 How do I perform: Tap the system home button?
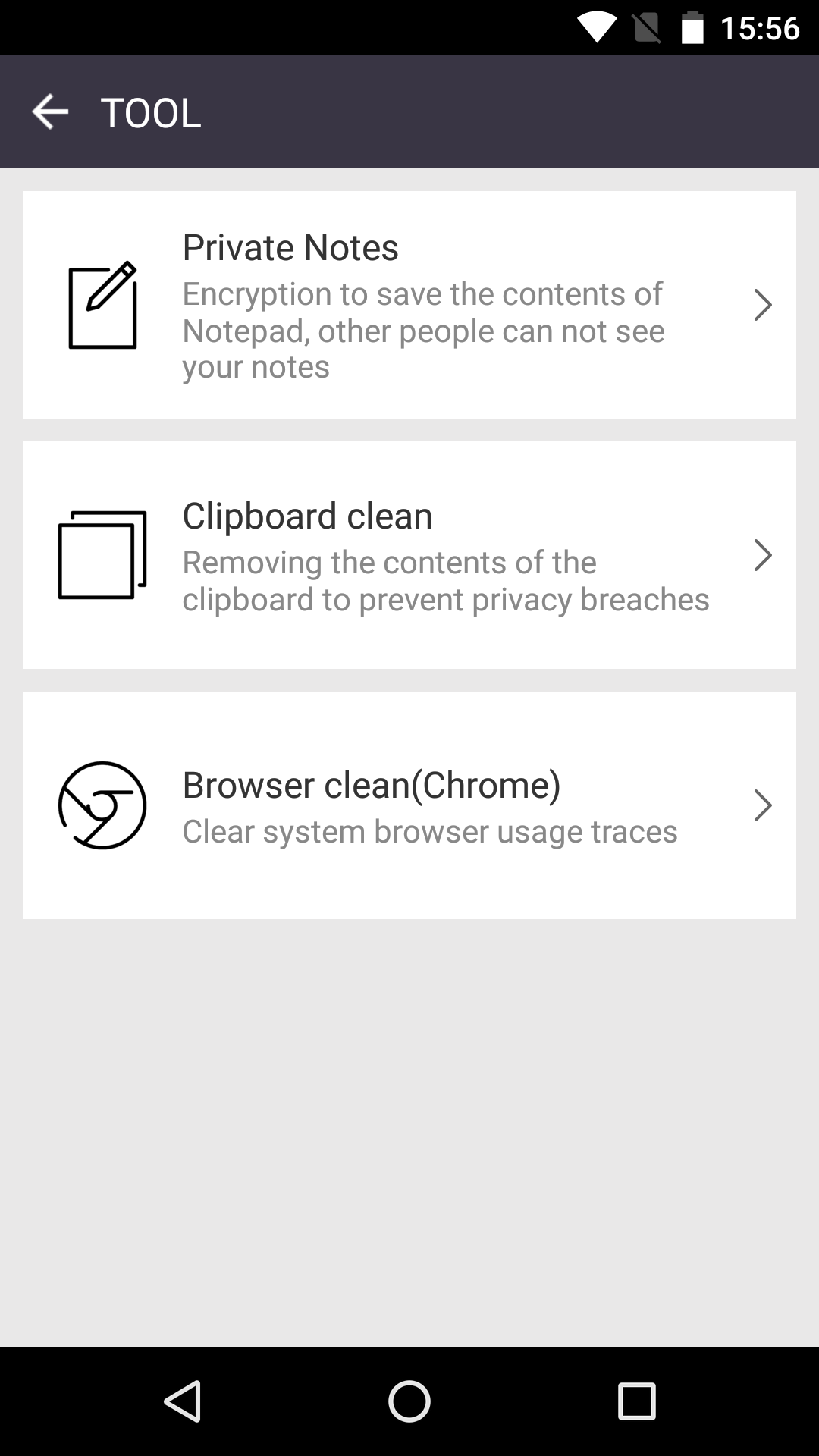[x=409, y=1401]
